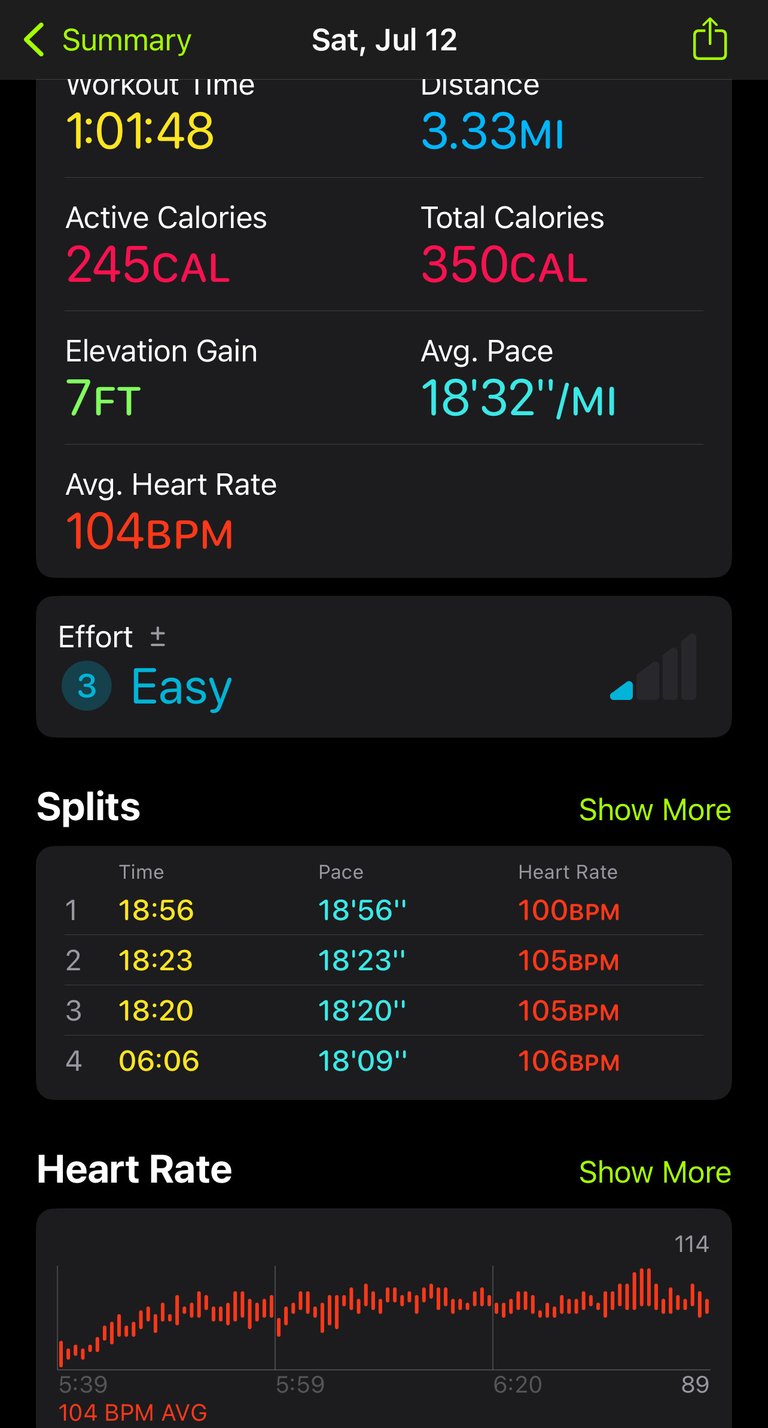Go back to Summary
This screenshot has height=1428, width=768.
tap(106, 40)
